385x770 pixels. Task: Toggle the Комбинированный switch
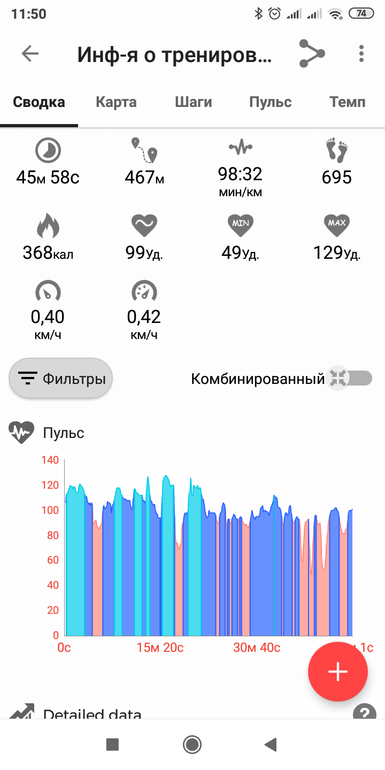coord(350,378)
